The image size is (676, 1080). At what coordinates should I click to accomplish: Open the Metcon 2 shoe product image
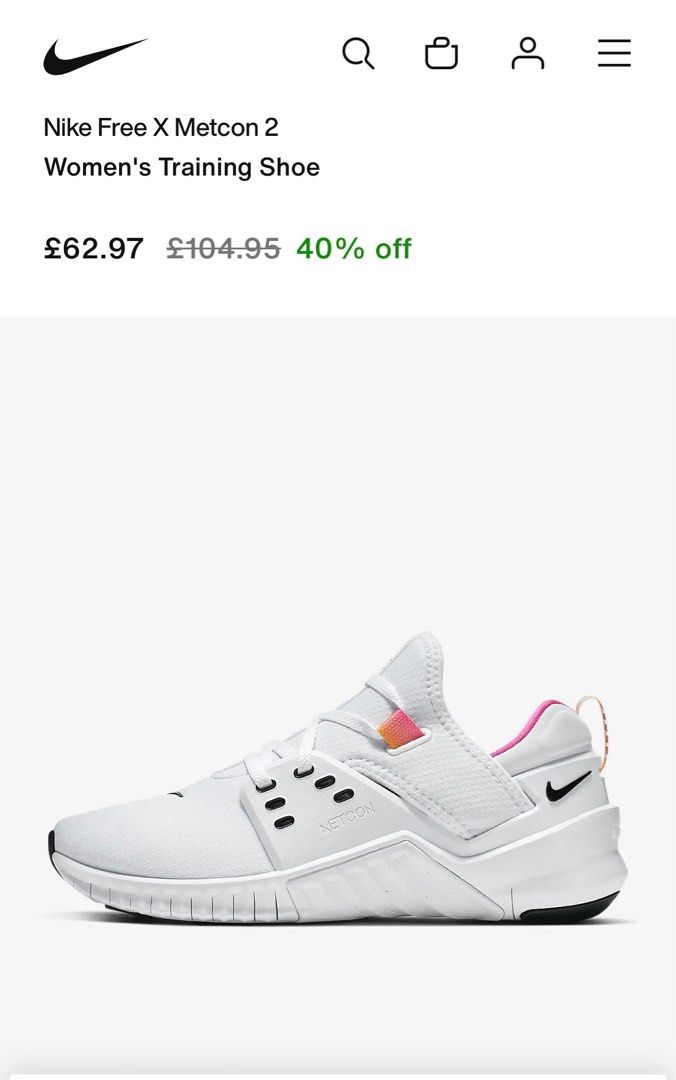coord(338,780)
